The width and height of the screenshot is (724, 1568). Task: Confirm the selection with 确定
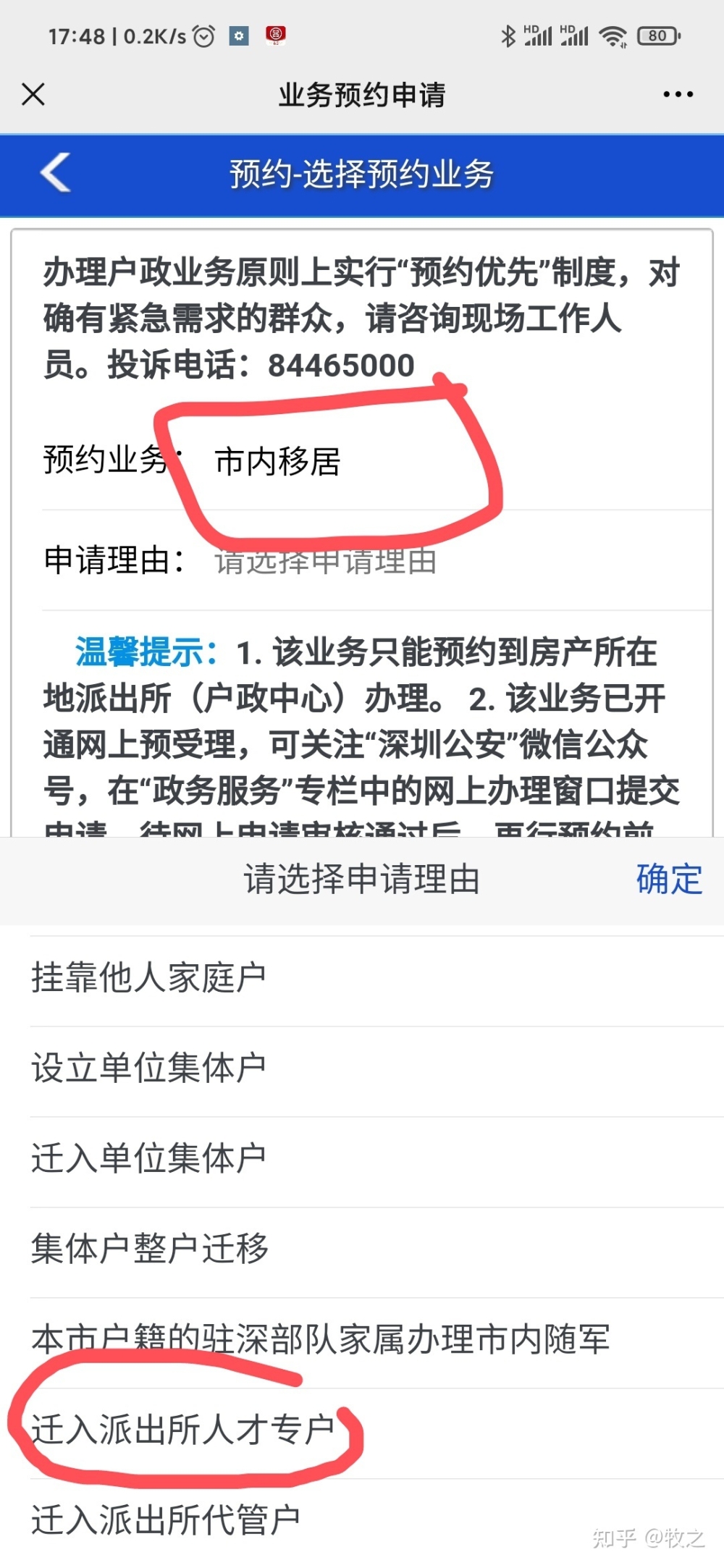point(669,880)
